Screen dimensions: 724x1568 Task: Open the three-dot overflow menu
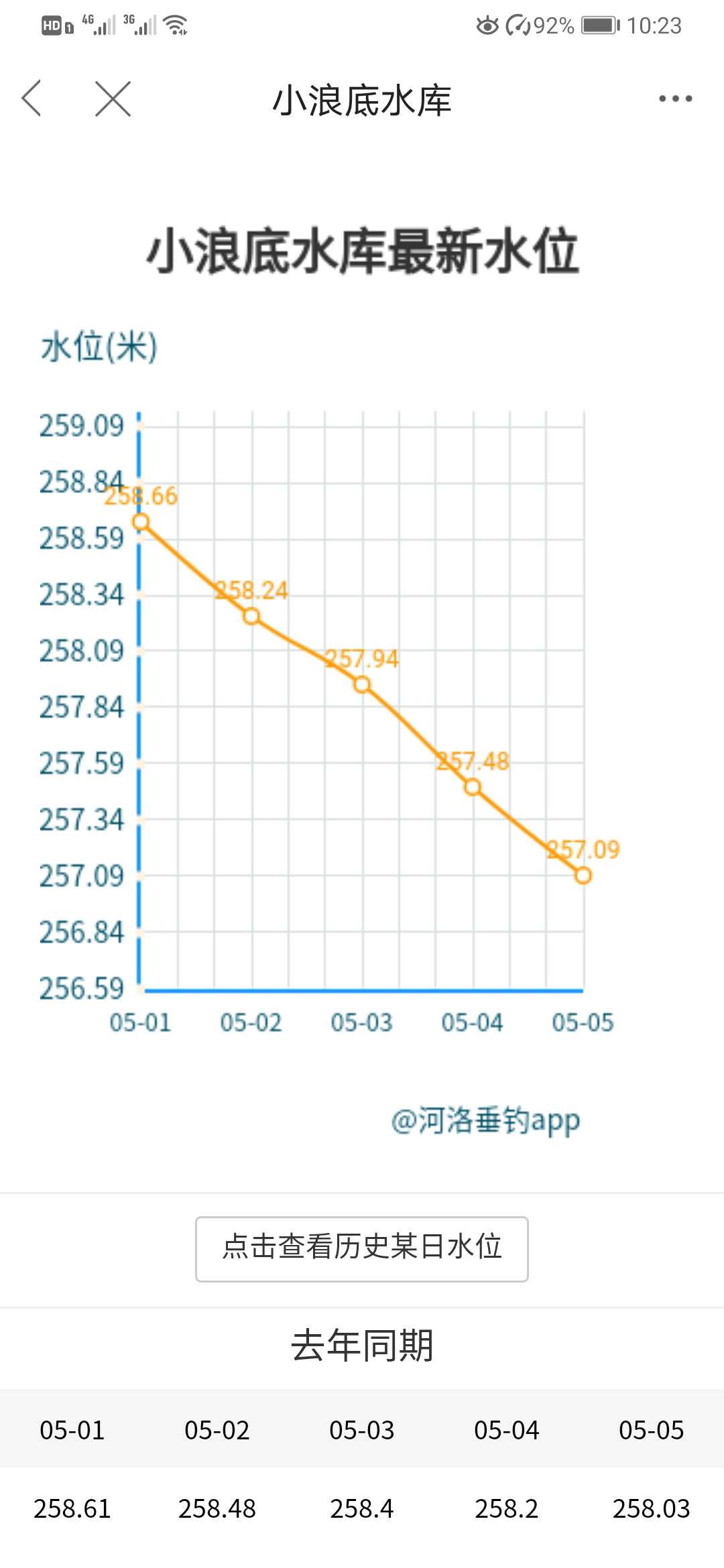pyautogui.click(x=675, y=99)
